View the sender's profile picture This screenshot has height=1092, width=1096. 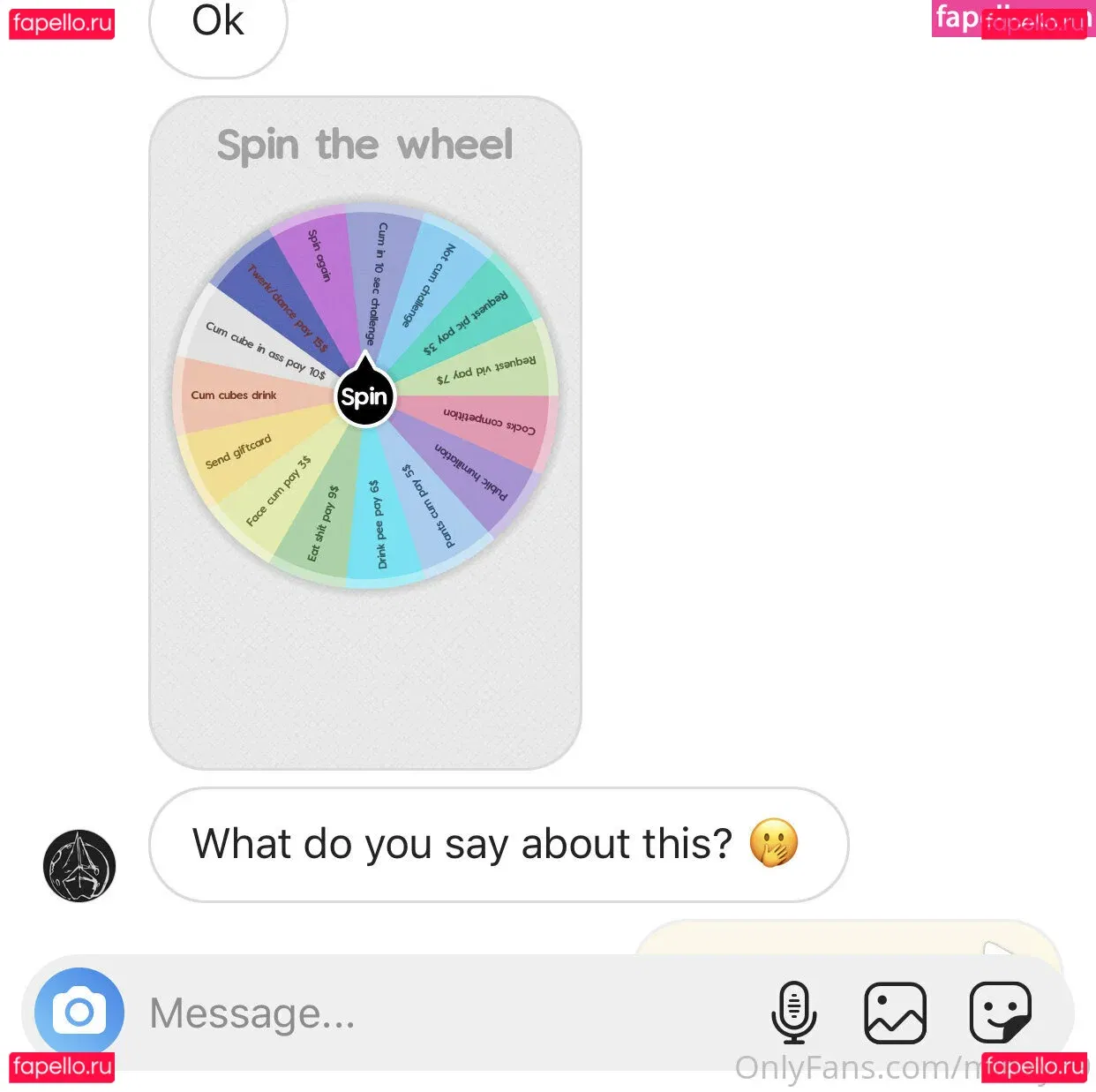click(79, 865)
